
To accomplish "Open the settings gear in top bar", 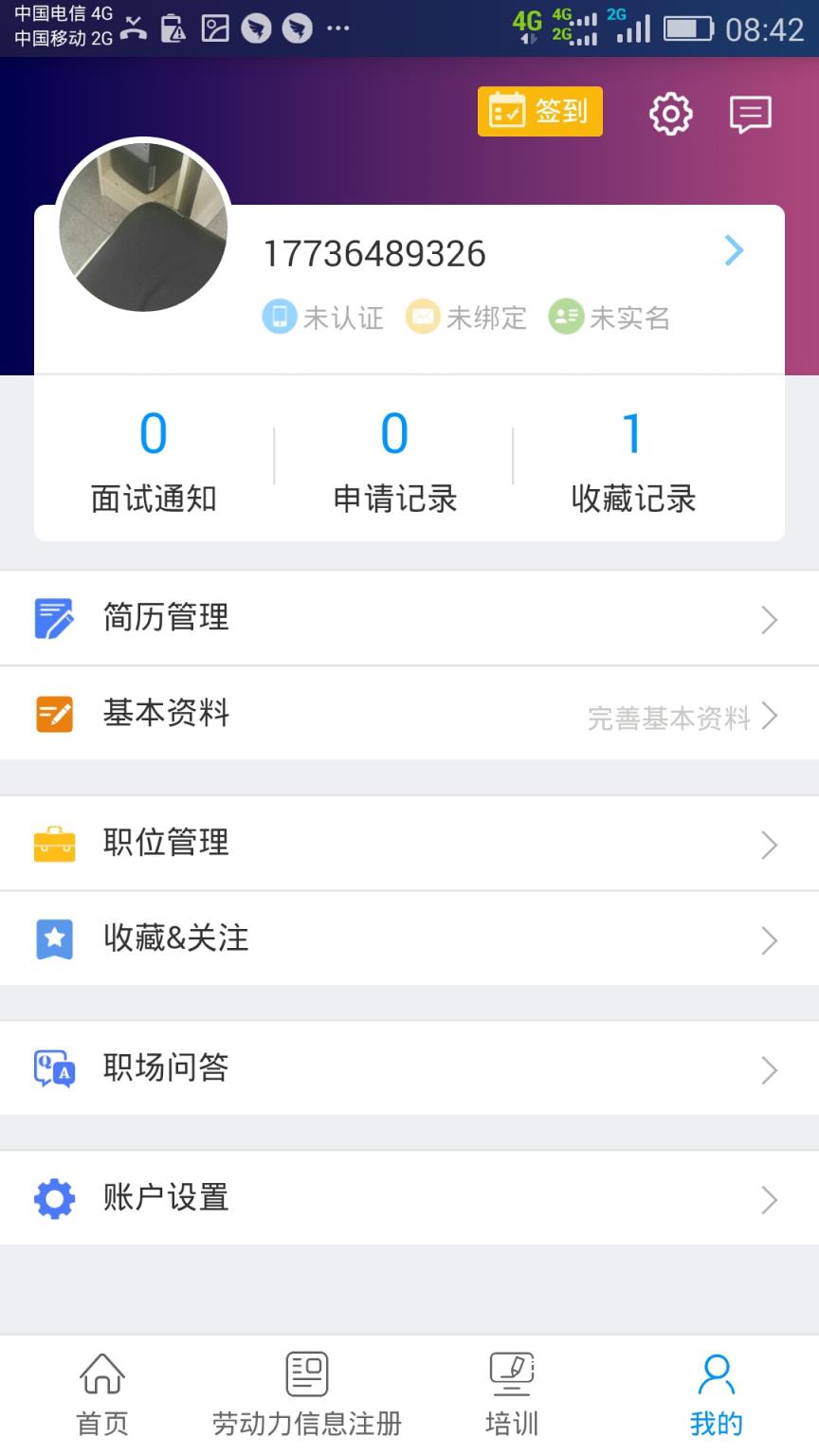I will [670, 113].
